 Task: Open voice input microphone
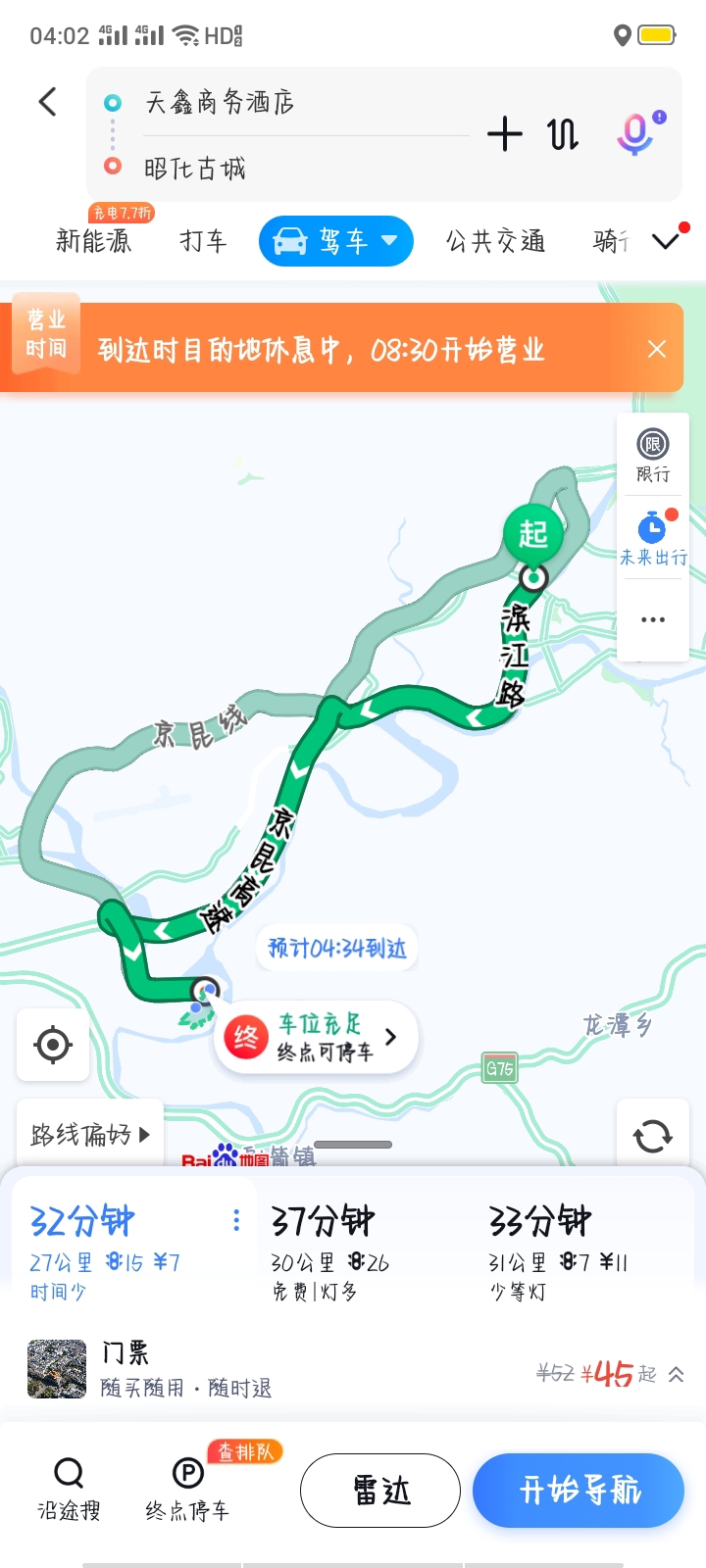click(x=636, y=133)
